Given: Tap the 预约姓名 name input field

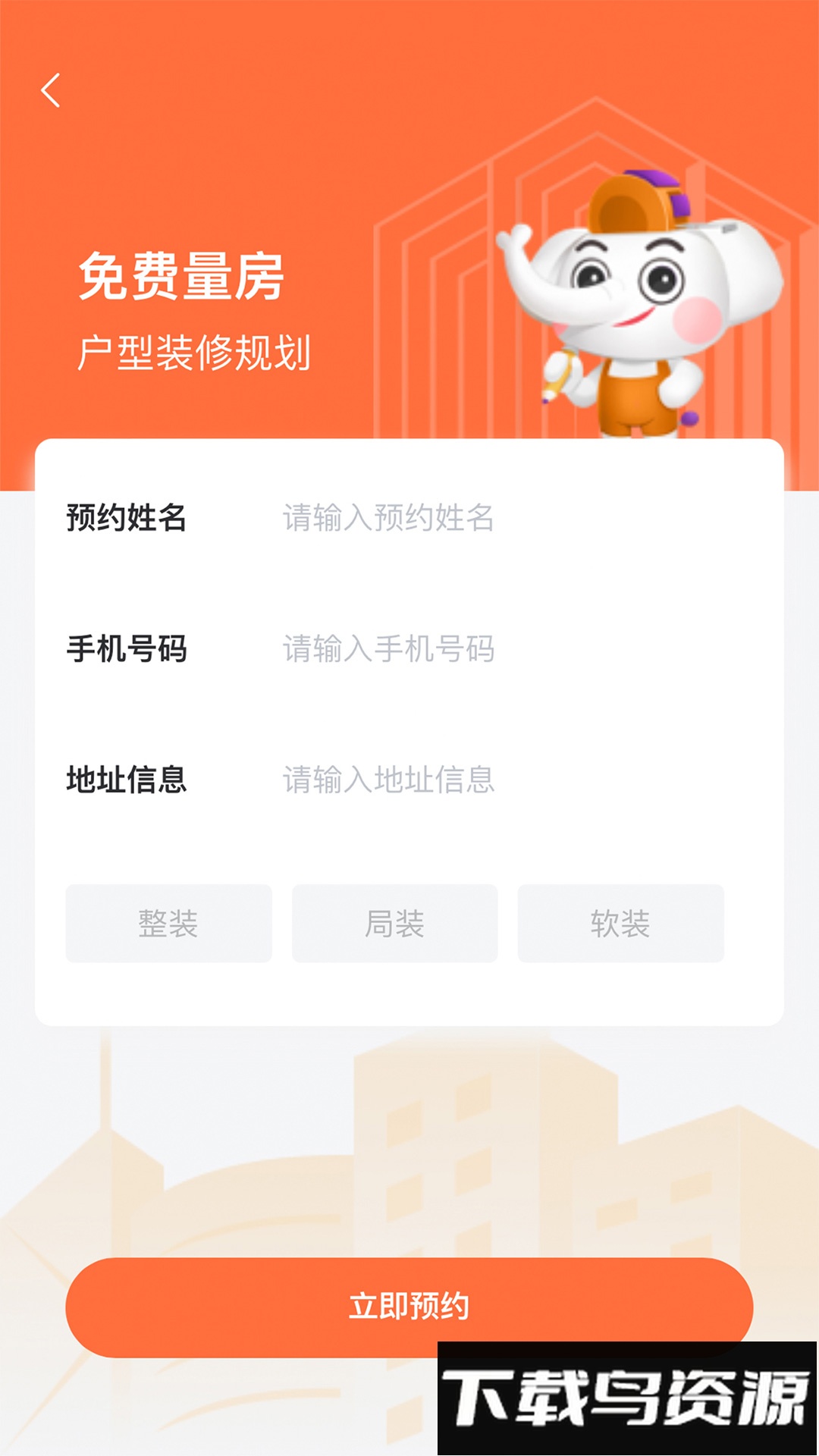Looking at the screenshot, I should pyautogui.click(x=500, y=518).
